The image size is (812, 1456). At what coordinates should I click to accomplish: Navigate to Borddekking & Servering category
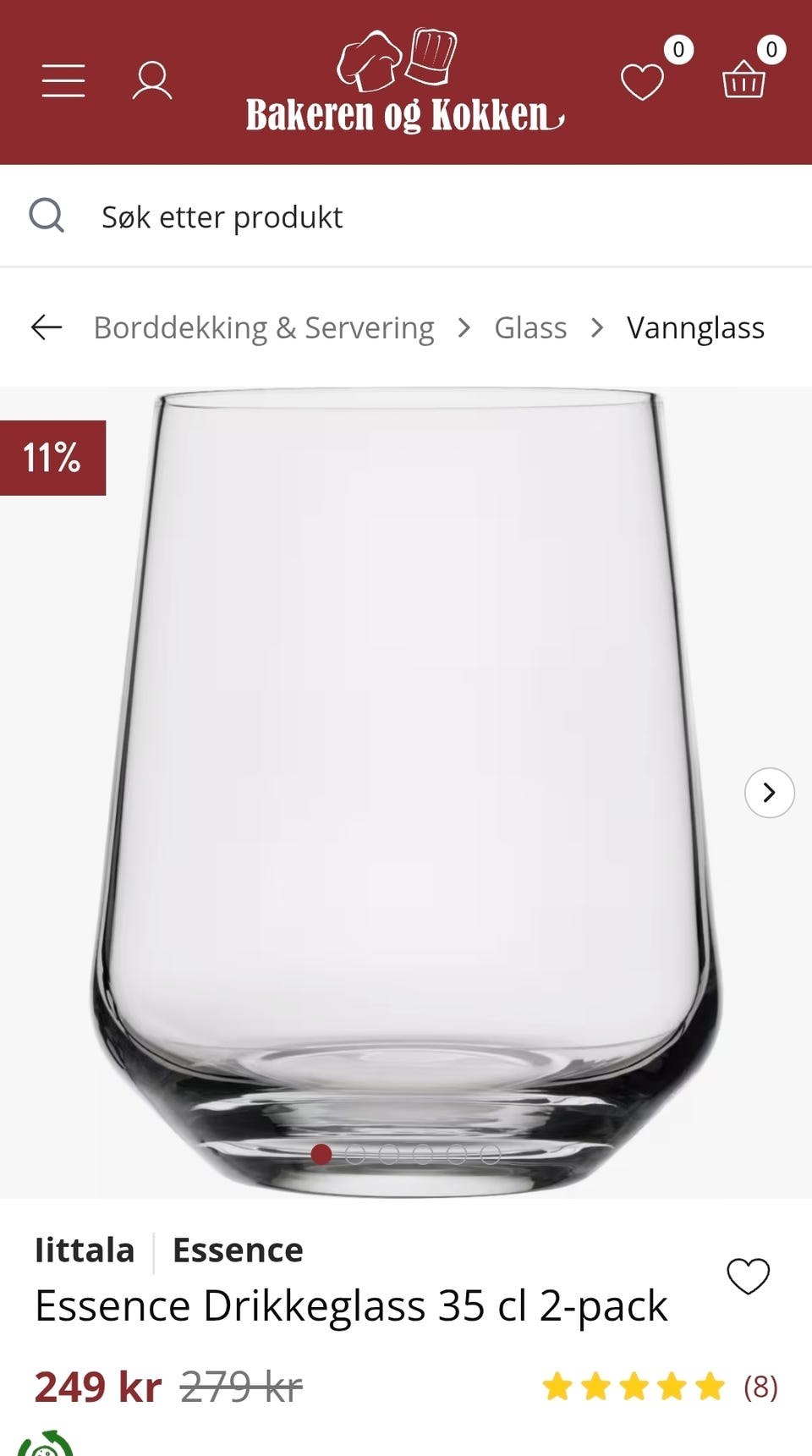pos(264,327)
